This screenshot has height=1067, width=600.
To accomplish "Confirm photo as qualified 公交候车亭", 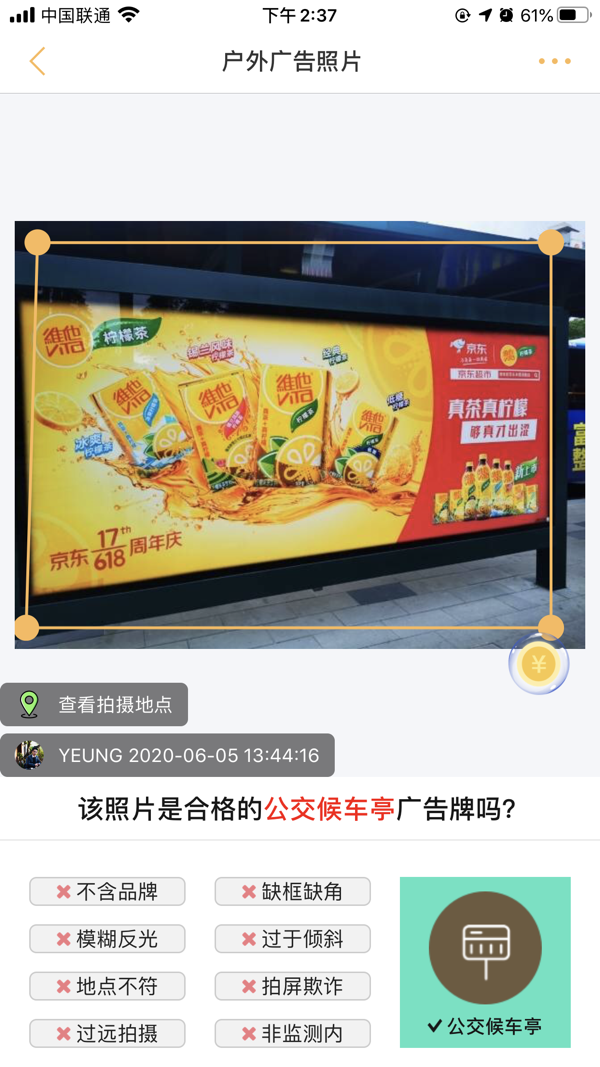I will (x=485, y=962).
